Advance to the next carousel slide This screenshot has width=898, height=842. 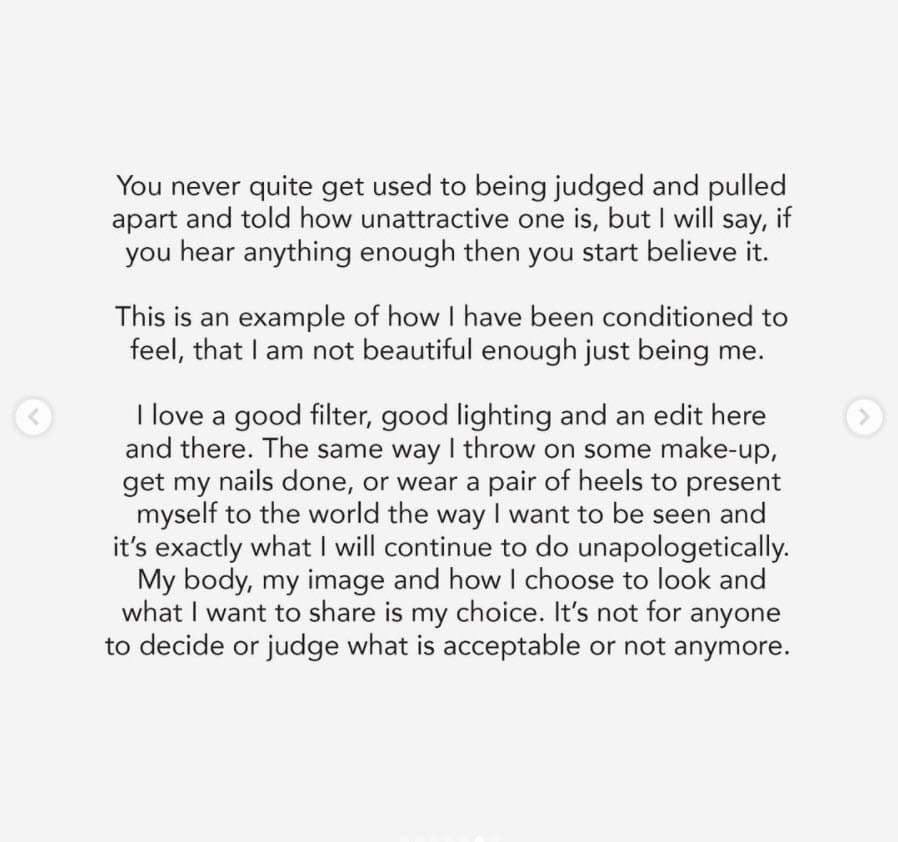(864, 415)
